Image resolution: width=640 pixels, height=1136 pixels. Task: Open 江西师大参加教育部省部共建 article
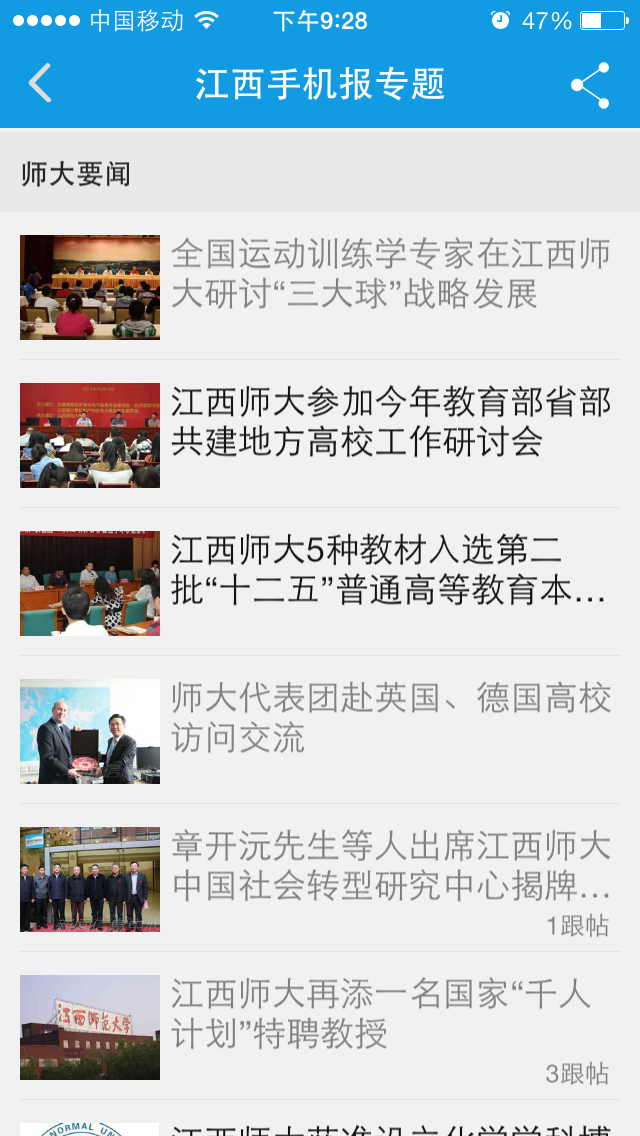320,435
